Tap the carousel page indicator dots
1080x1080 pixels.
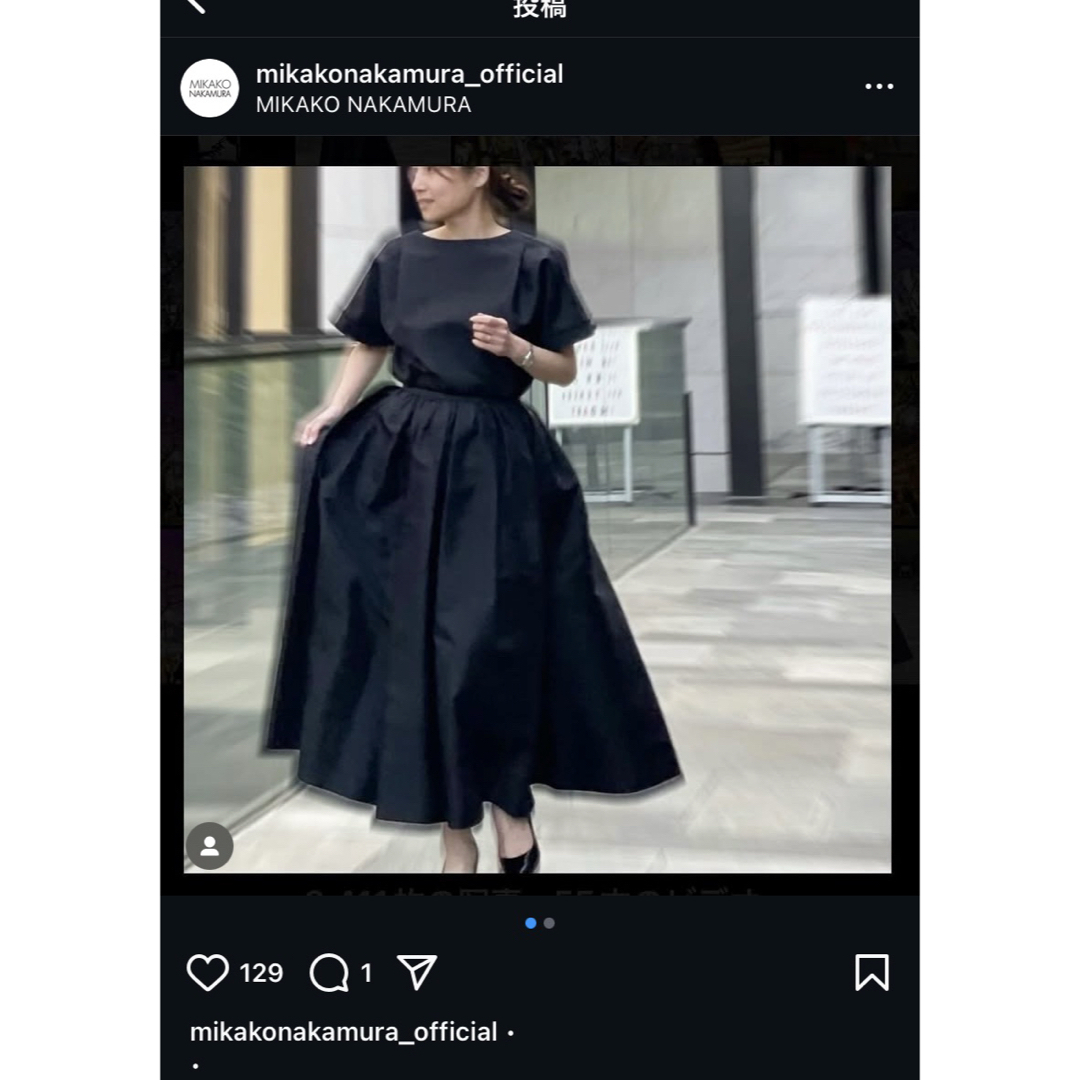[539, 923]
